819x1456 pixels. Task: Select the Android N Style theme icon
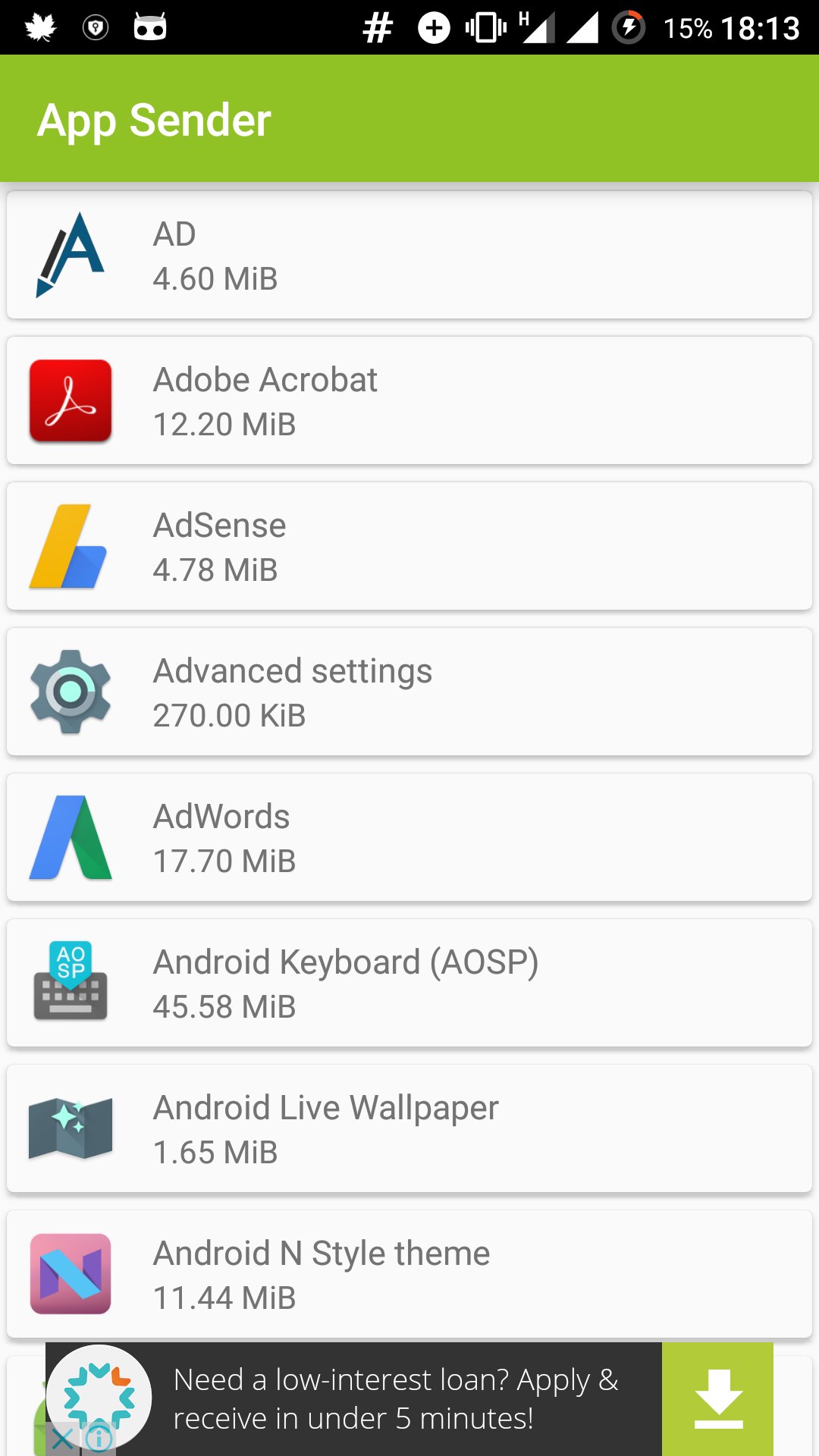tap(70, 1273)
